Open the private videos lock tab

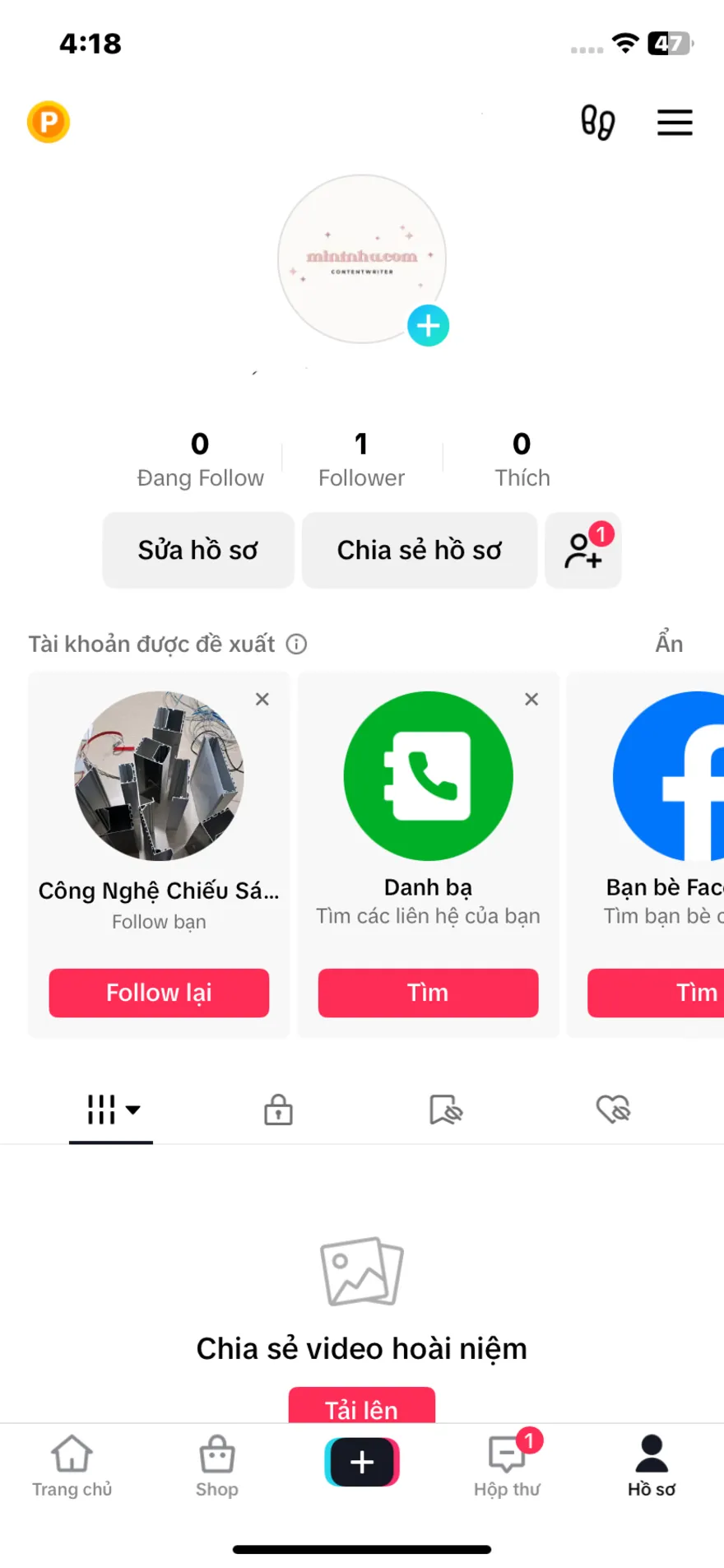277,1110
